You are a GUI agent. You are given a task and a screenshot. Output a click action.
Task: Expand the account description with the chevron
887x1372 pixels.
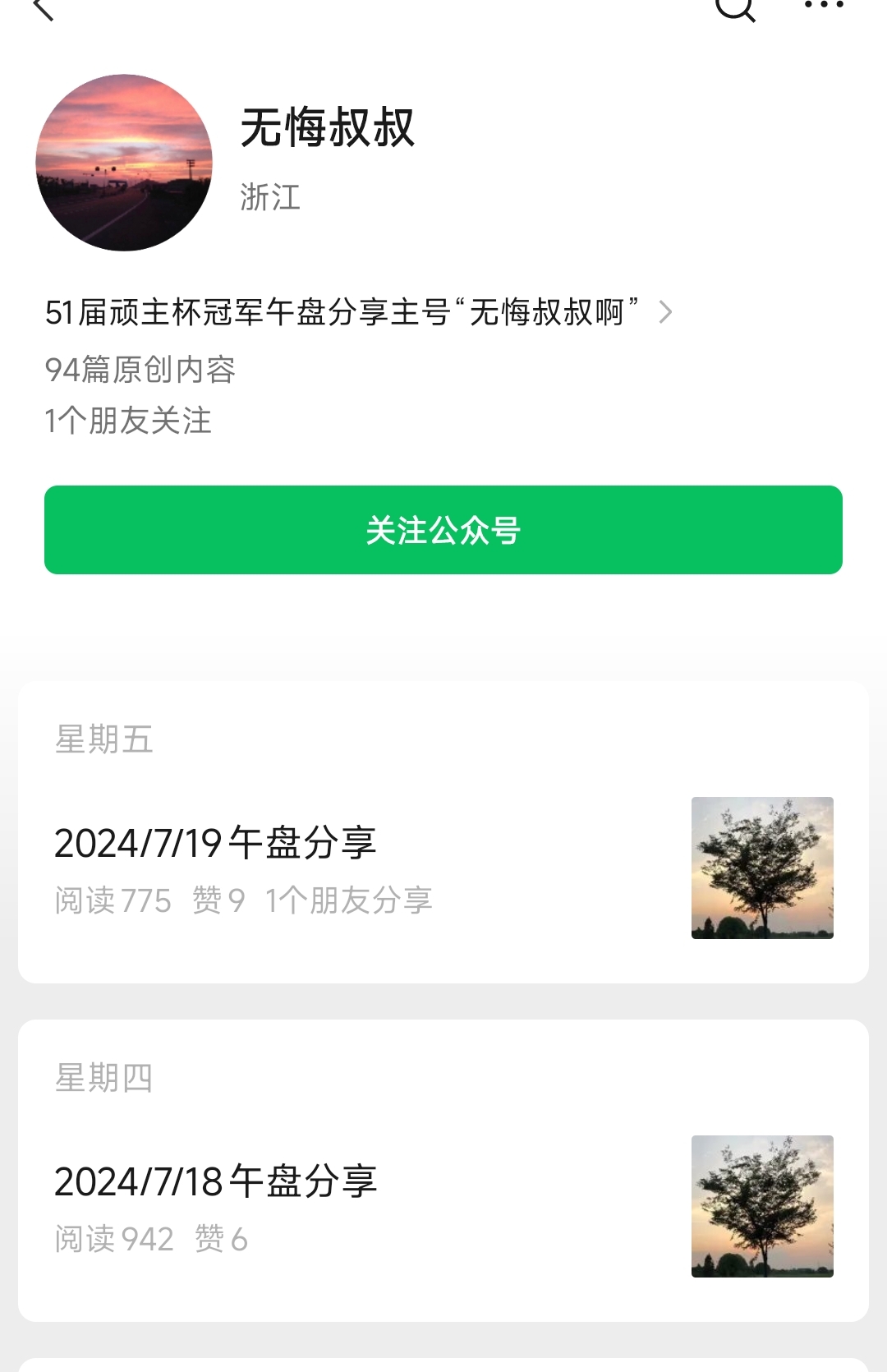click(x=665, y=312)
